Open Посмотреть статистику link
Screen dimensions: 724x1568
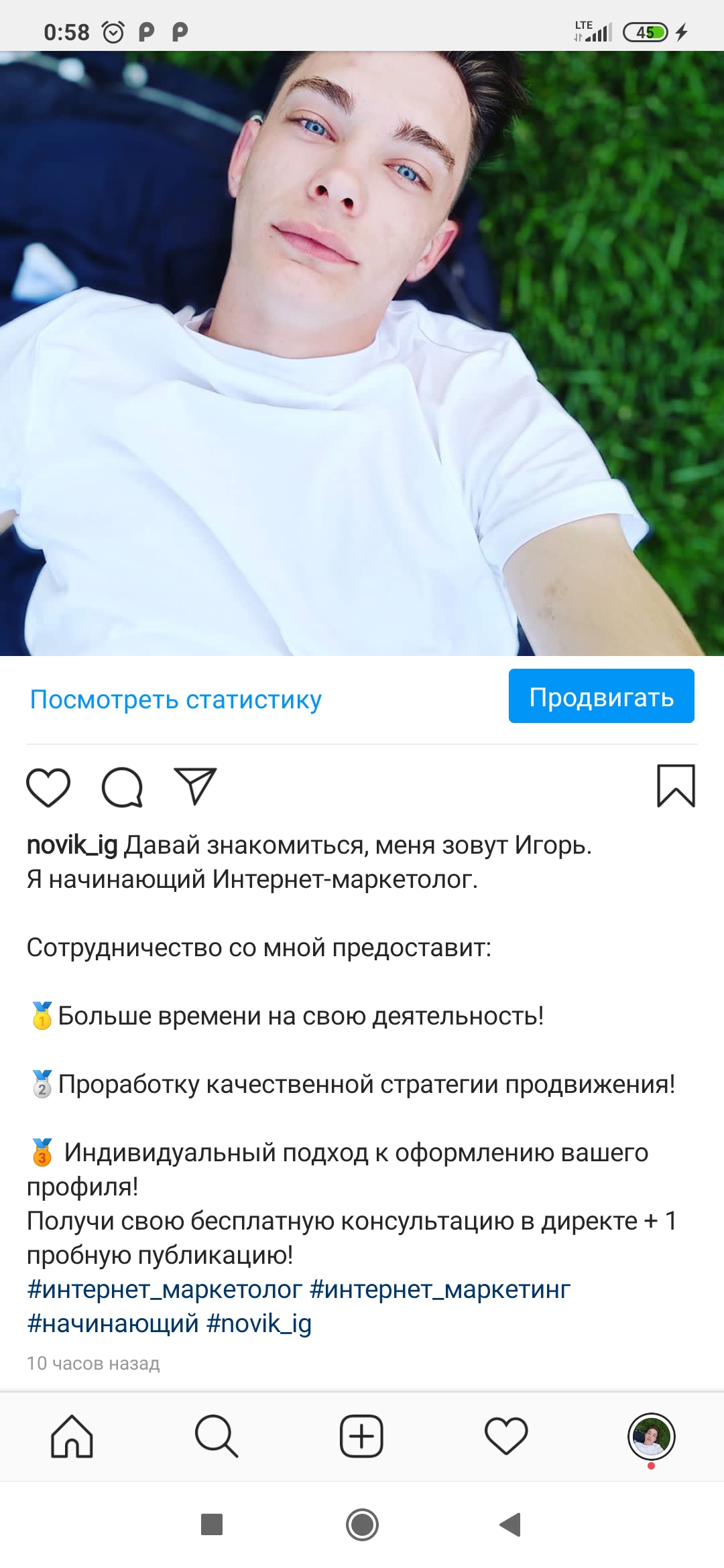pos(176,699)
